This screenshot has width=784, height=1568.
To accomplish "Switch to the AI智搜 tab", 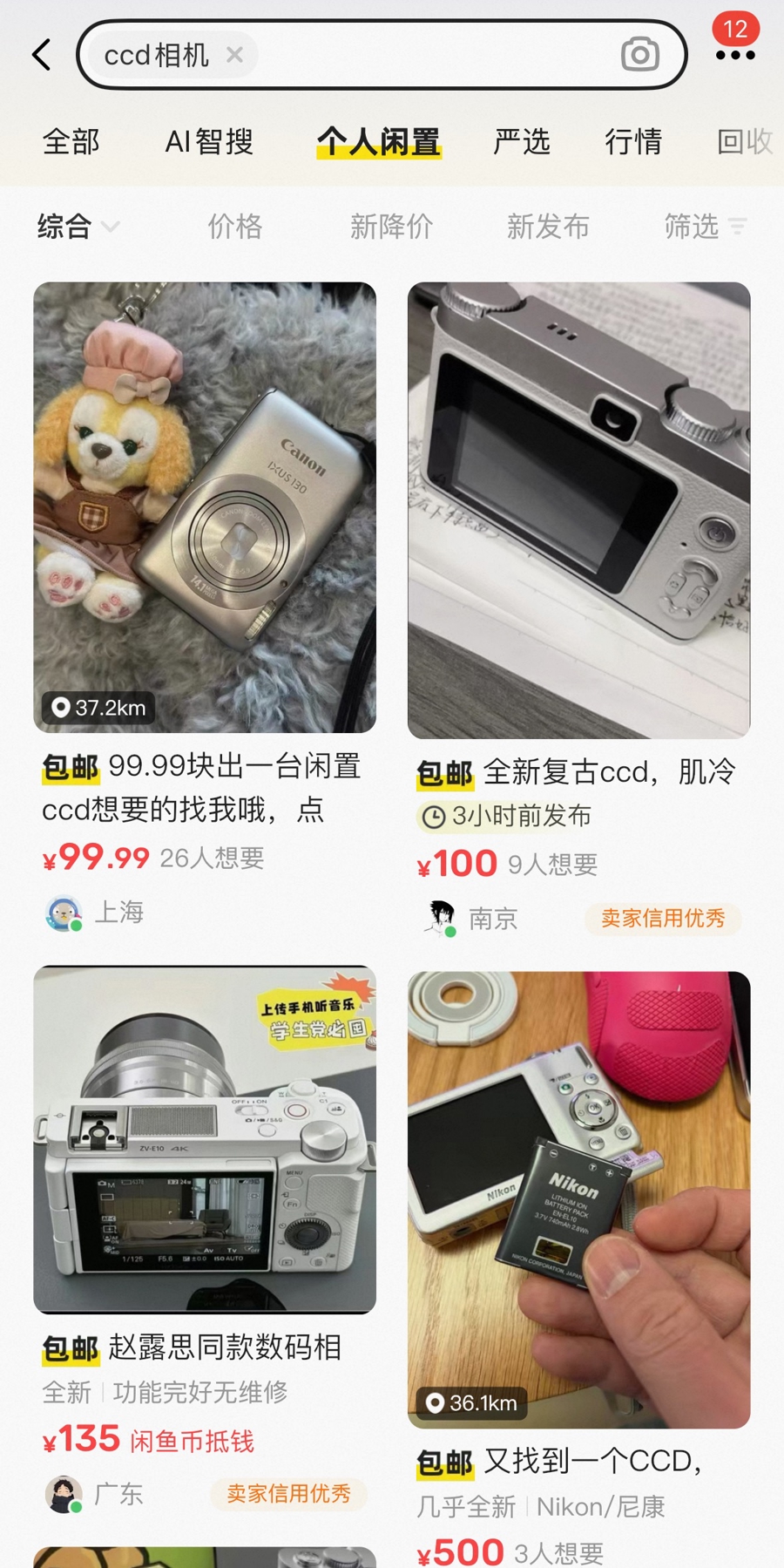I will (x=209, y=141).
